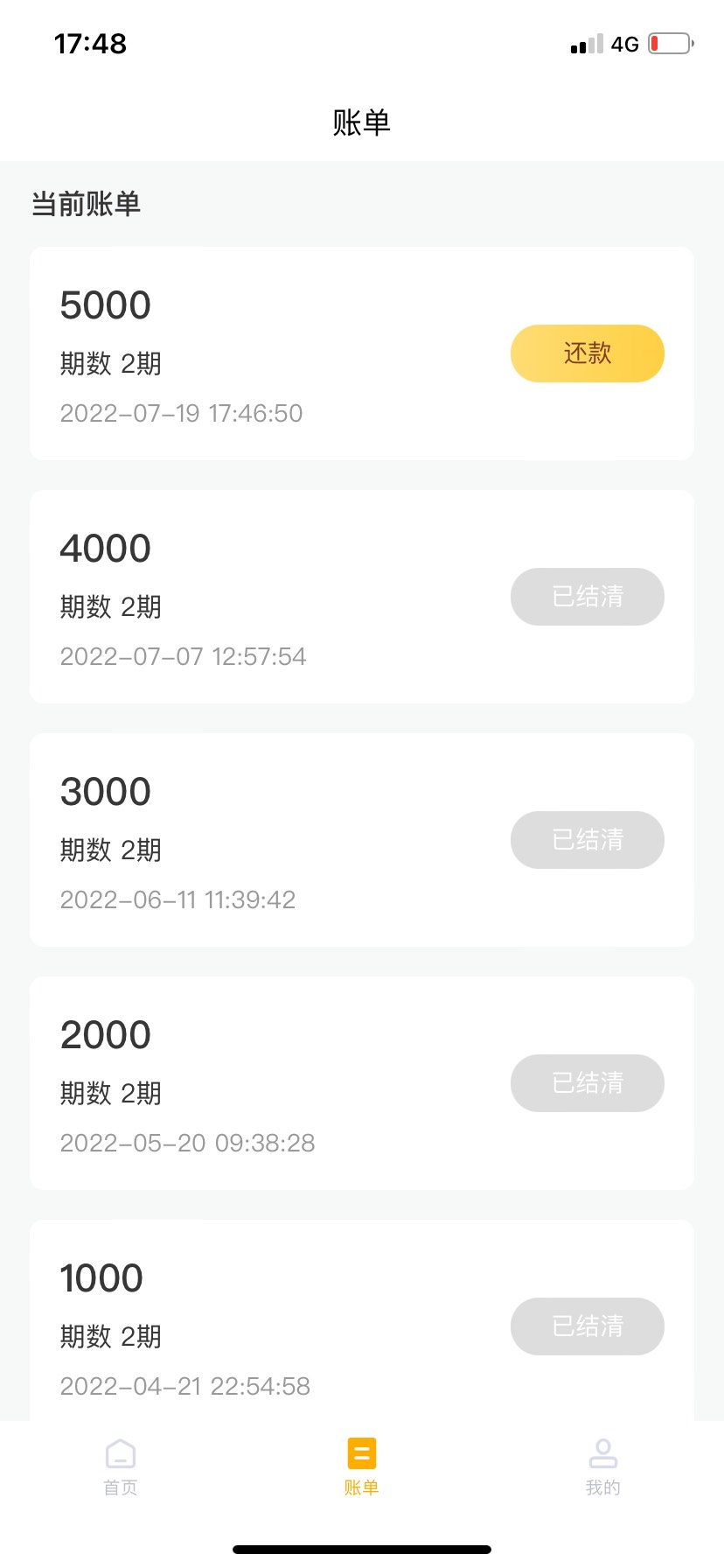Tap 已结清 on the 3000 bill

pyautogui.click(x=588, y=840)
